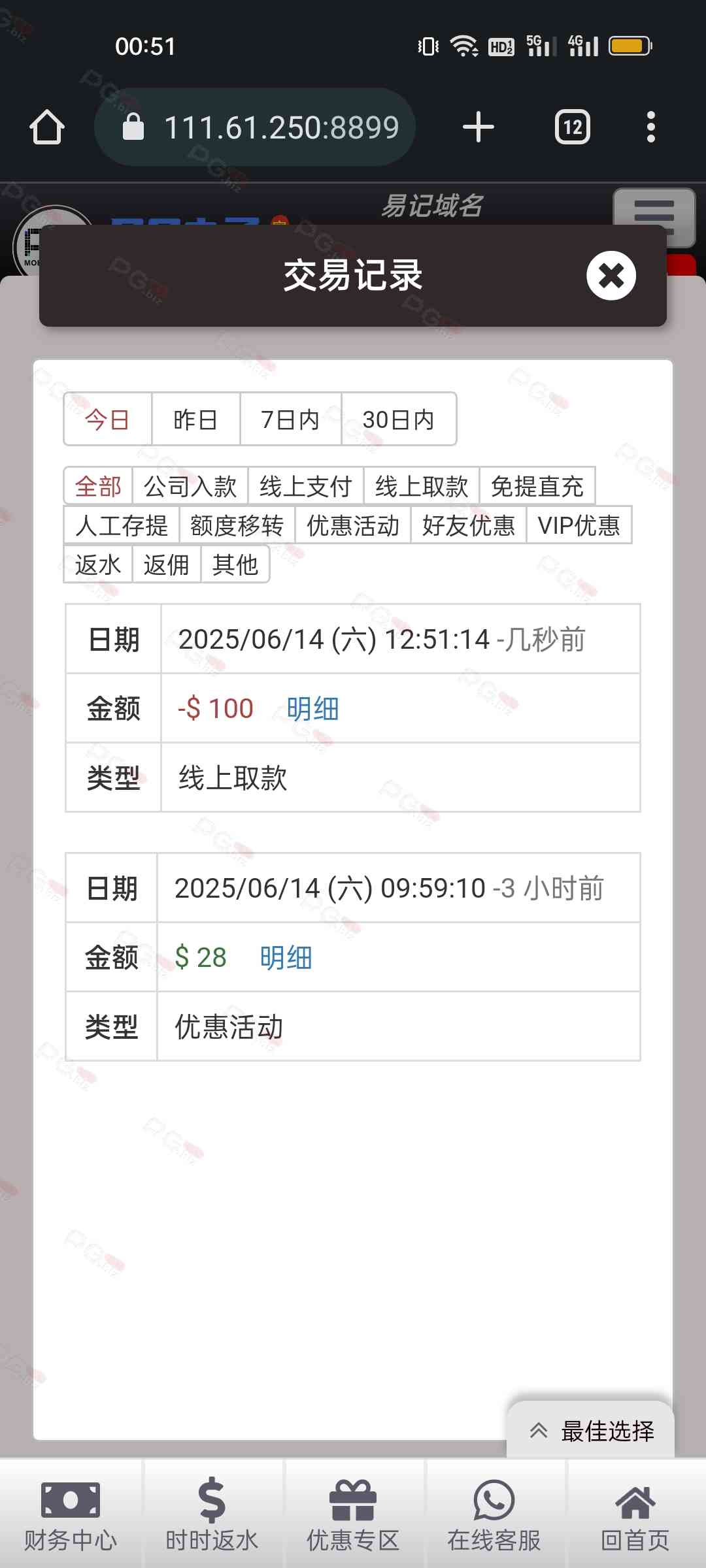Image resolution: width=706 pixels, height=1568 pixels.
Task: Select the 7日内 date range
Action: pyautogui.click(x=290, y=419)
